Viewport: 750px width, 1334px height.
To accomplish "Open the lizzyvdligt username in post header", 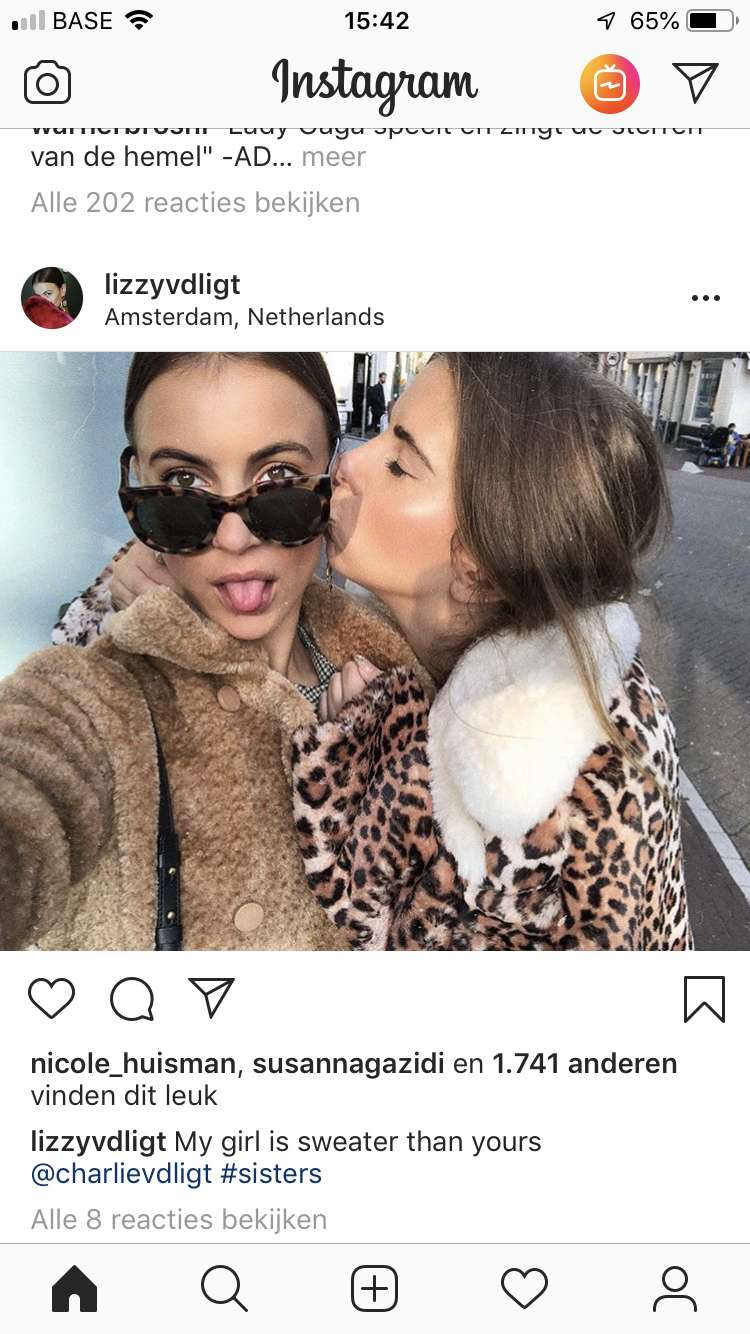I will pyautogui.click(x=172, y=285).
